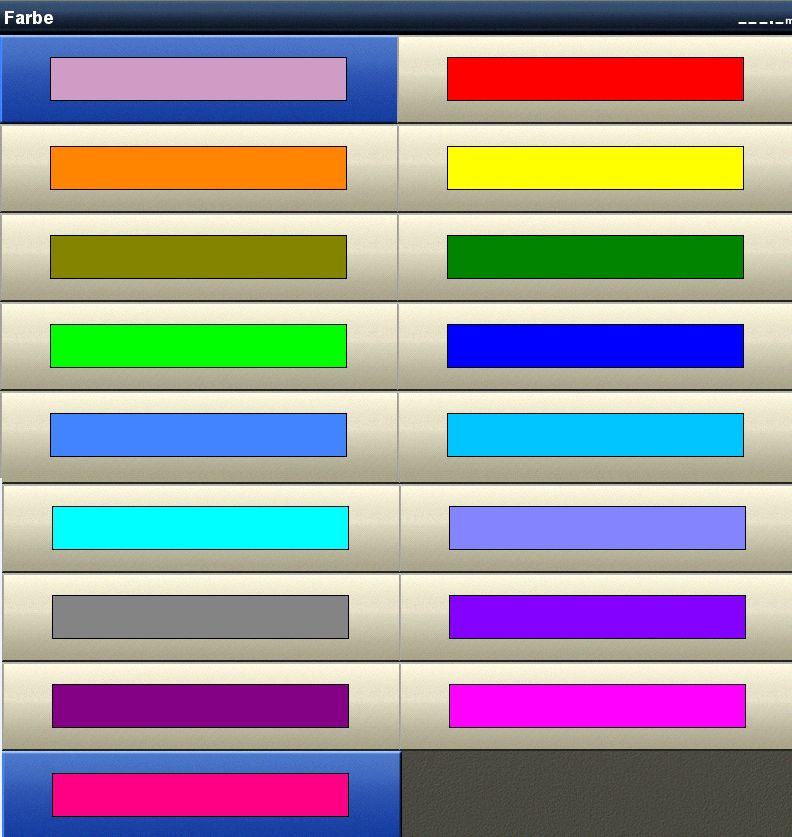Image resolution: width=792 pixels, height=837 pixels.
Task: Choose the hot pink color
Action: [x=200, y=795]
